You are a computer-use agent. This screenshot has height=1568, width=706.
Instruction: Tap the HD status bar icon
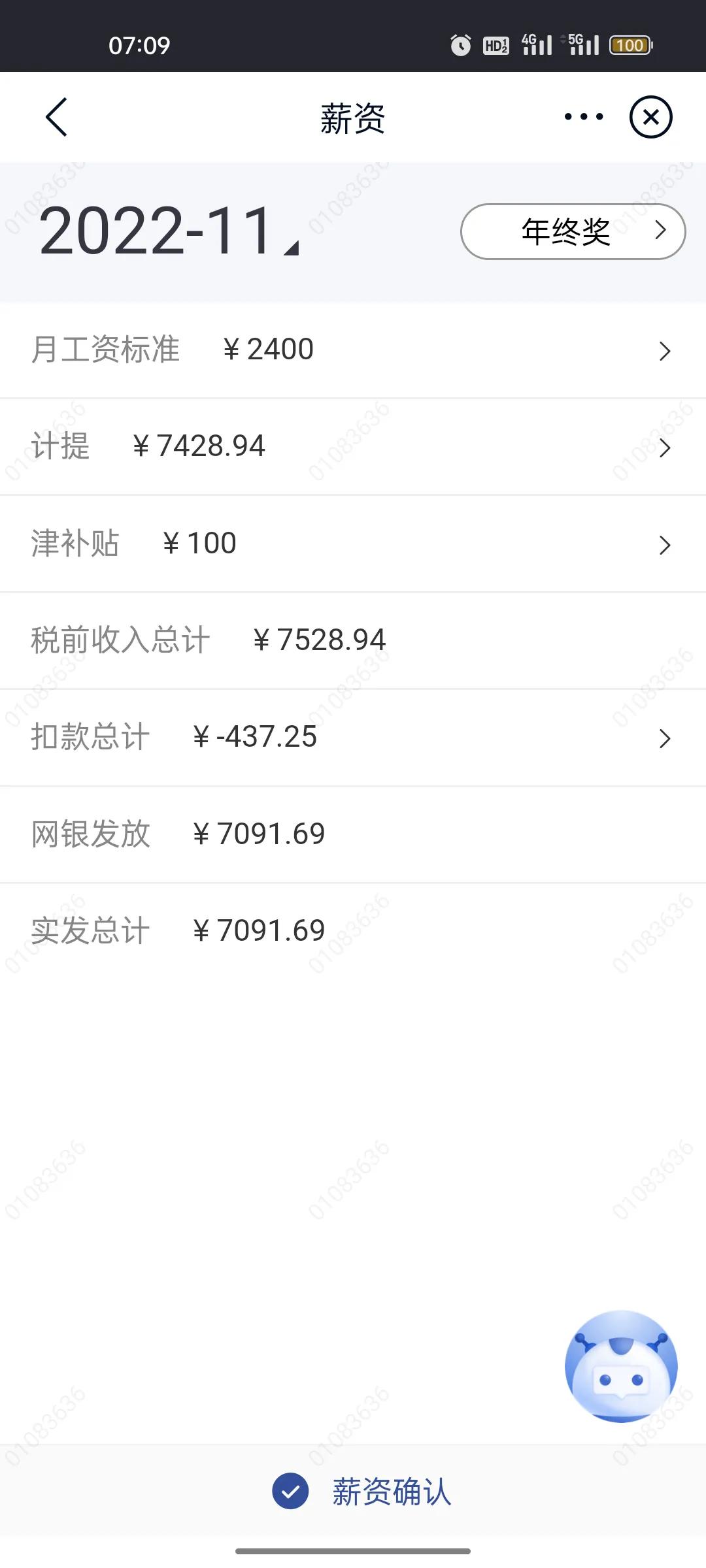coord(495,44)
